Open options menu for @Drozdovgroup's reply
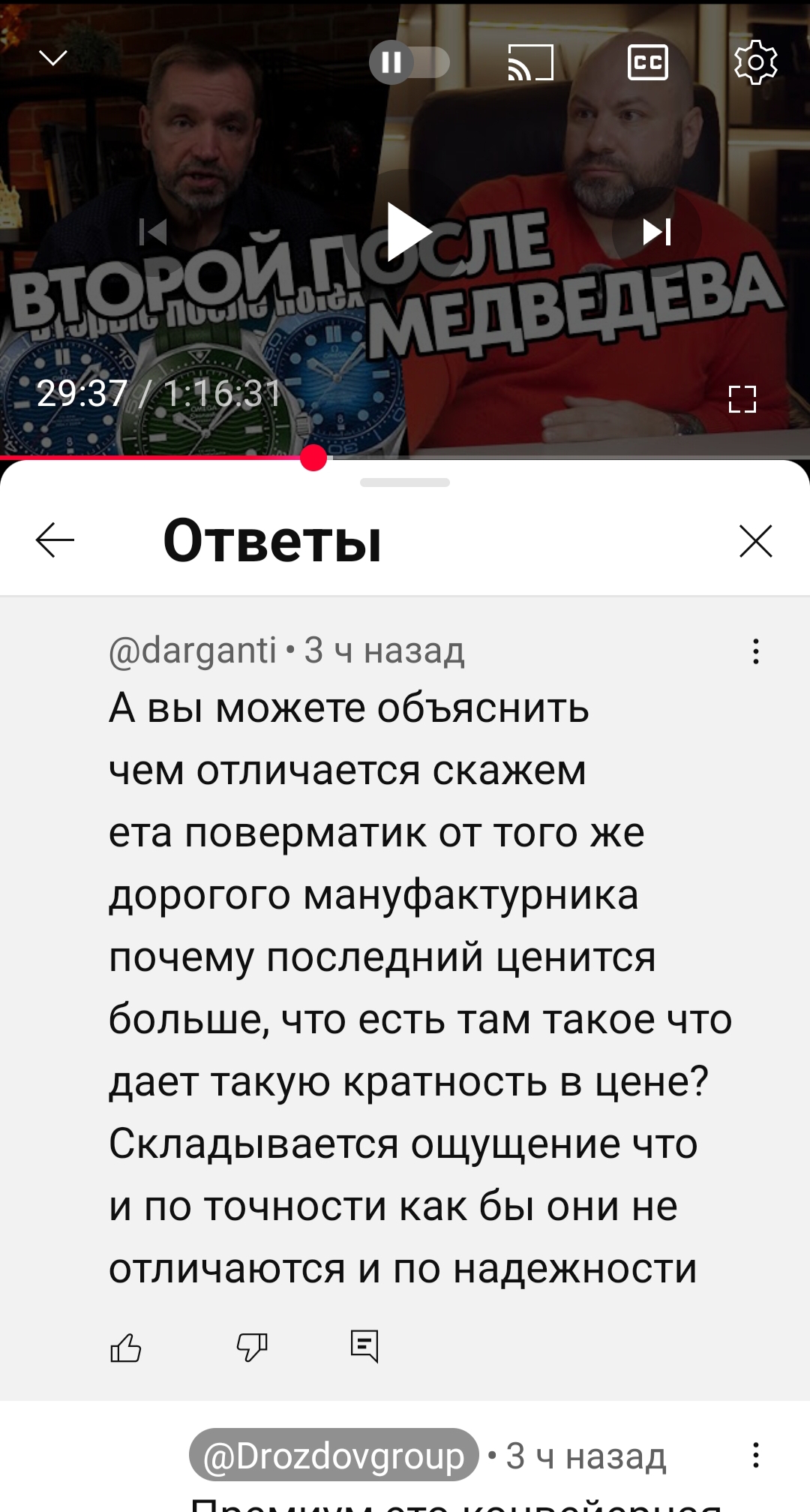Image resolution: width=810 pixels, height=1512 pixels. pyautogui.click(x=756, y=1455)
